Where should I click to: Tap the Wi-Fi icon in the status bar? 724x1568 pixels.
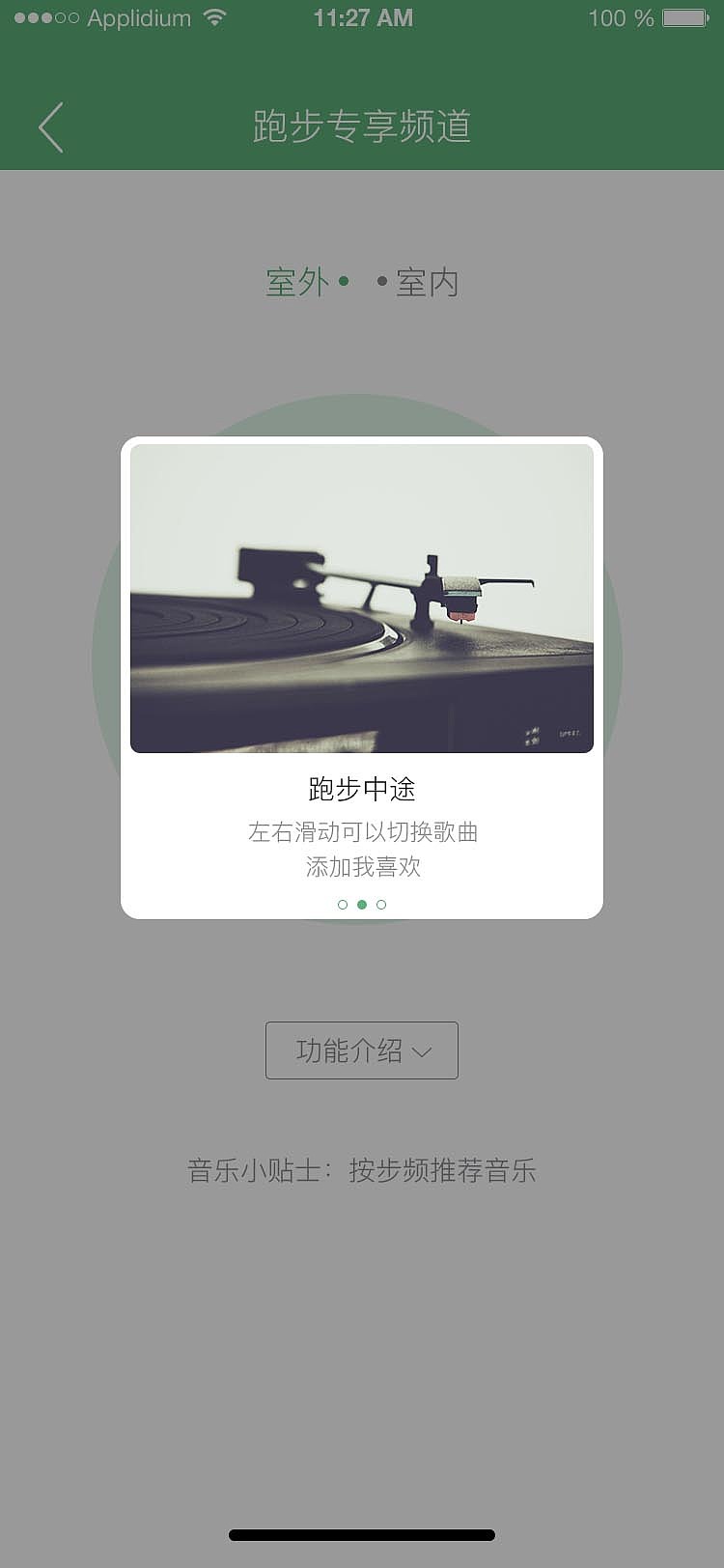coord(216,16)
